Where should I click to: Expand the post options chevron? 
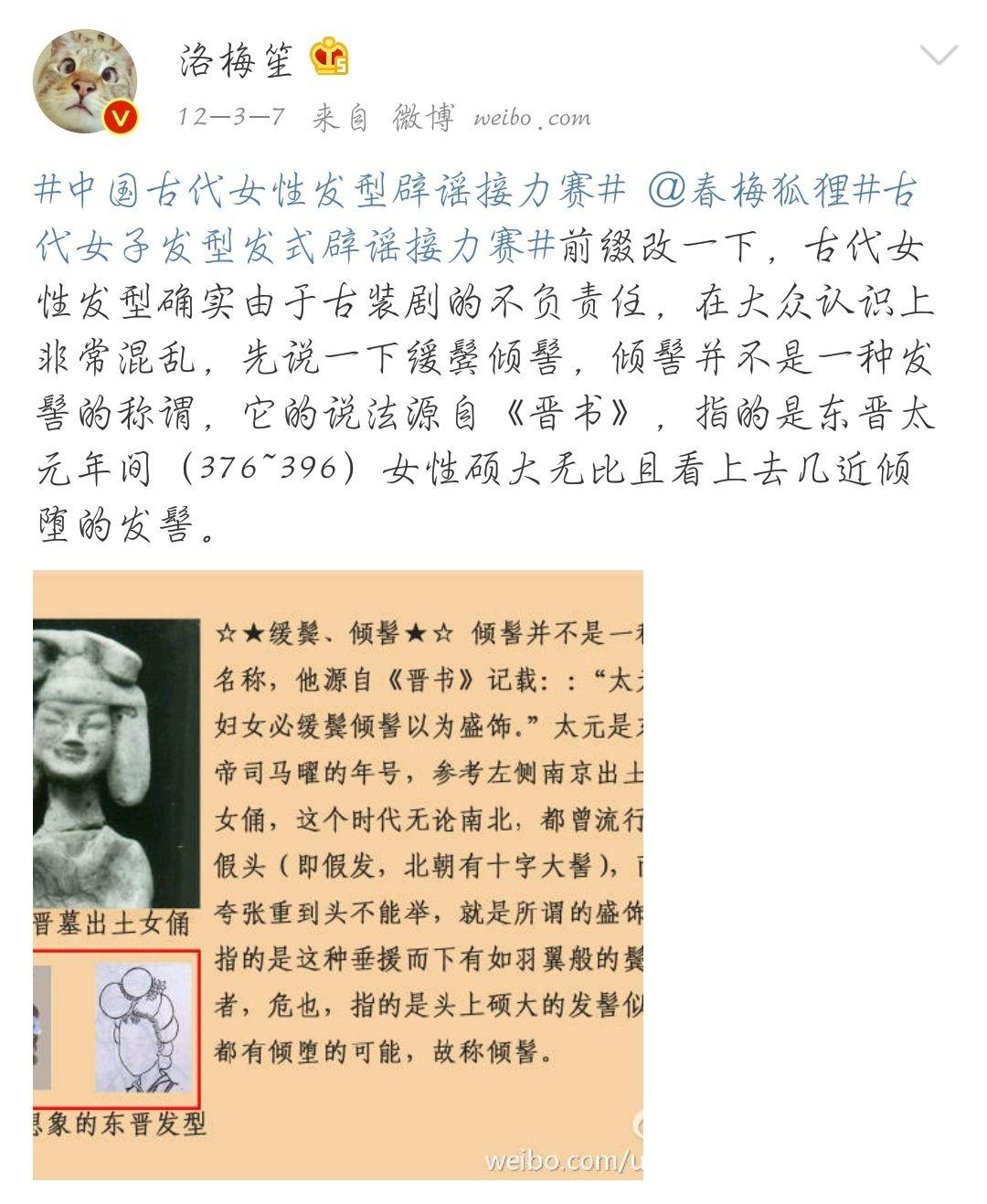pyautogui.click(x=938, y=56)
